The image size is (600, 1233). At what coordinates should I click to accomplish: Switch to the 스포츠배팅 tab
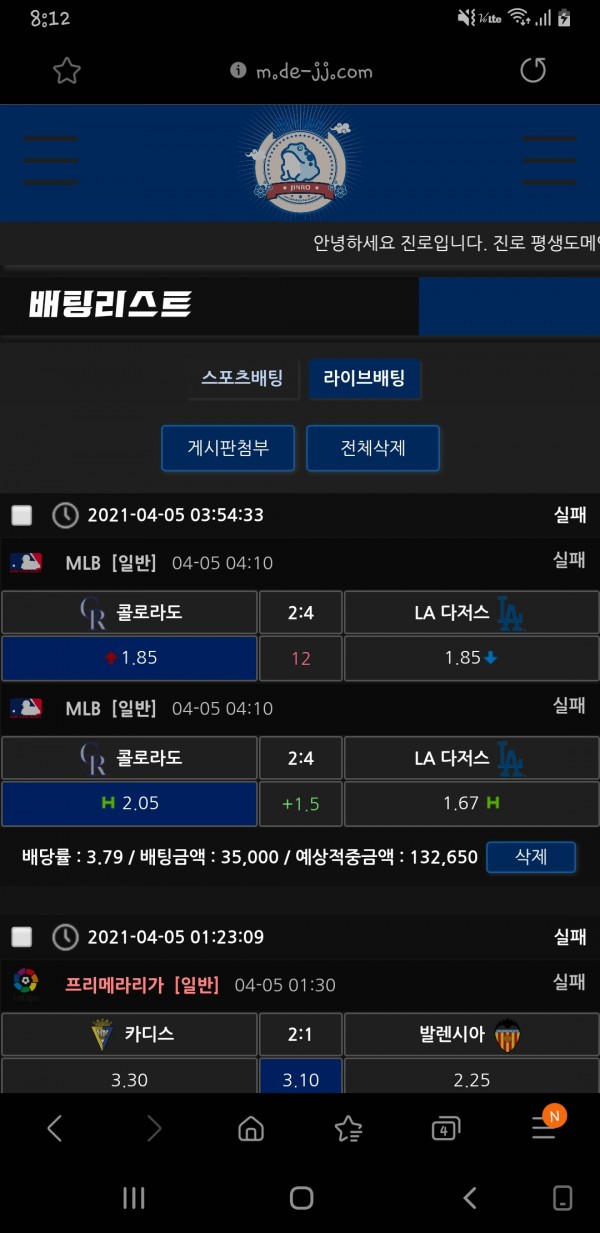pyautogui.click(x=242, y=378)
